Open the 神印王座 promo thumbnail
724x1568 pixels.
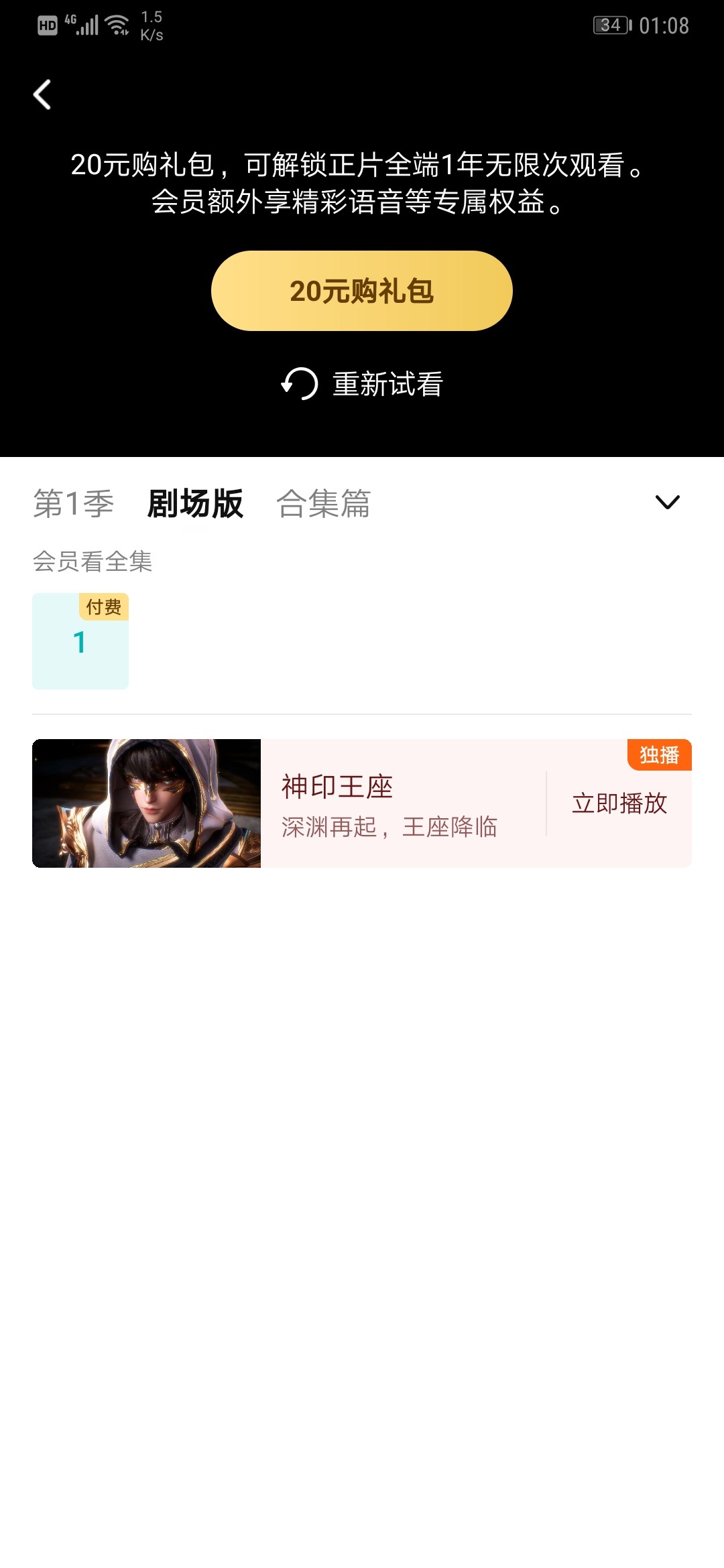tap(146, 803)
